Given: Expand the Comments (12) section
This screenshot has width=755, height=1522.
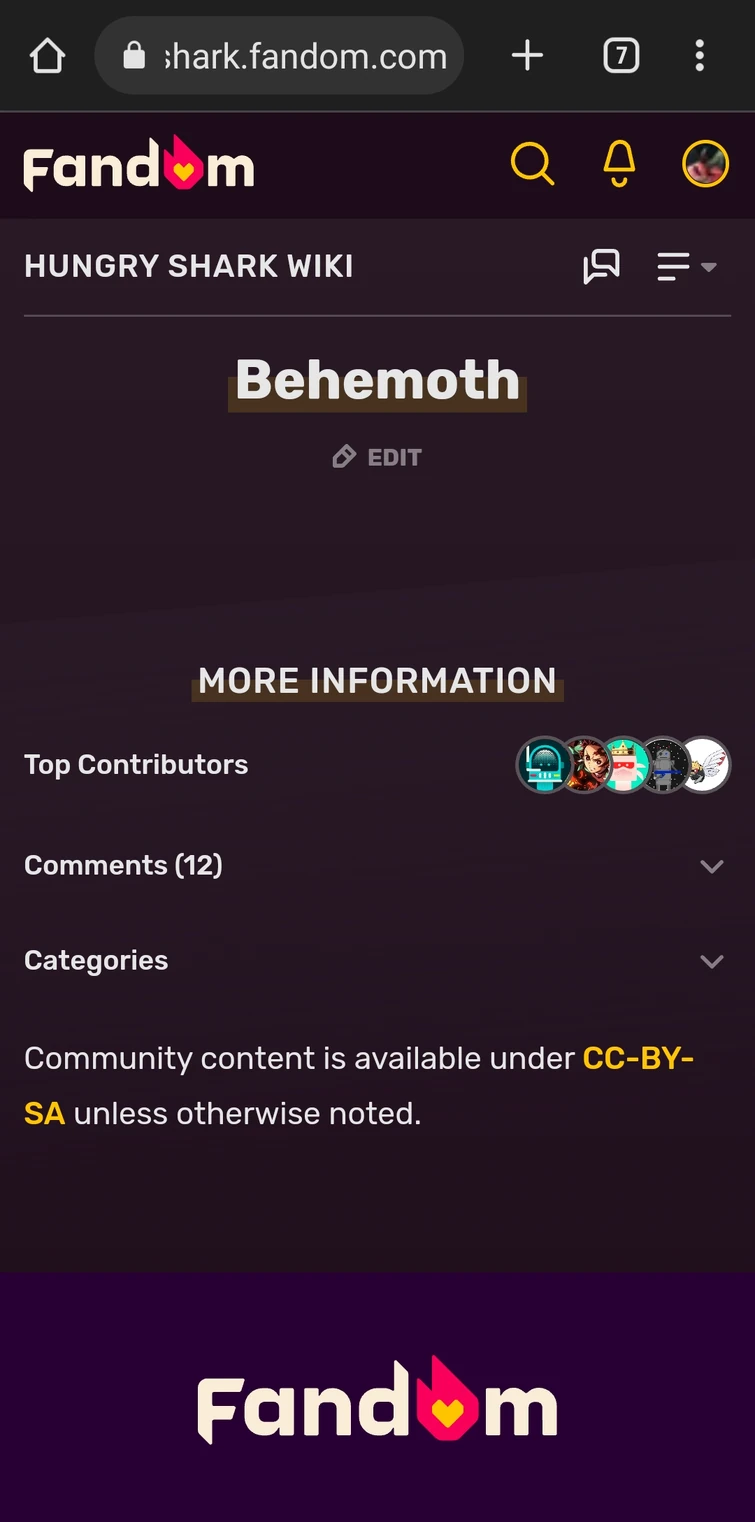Looking at the screenshot, I should (711, 866).
